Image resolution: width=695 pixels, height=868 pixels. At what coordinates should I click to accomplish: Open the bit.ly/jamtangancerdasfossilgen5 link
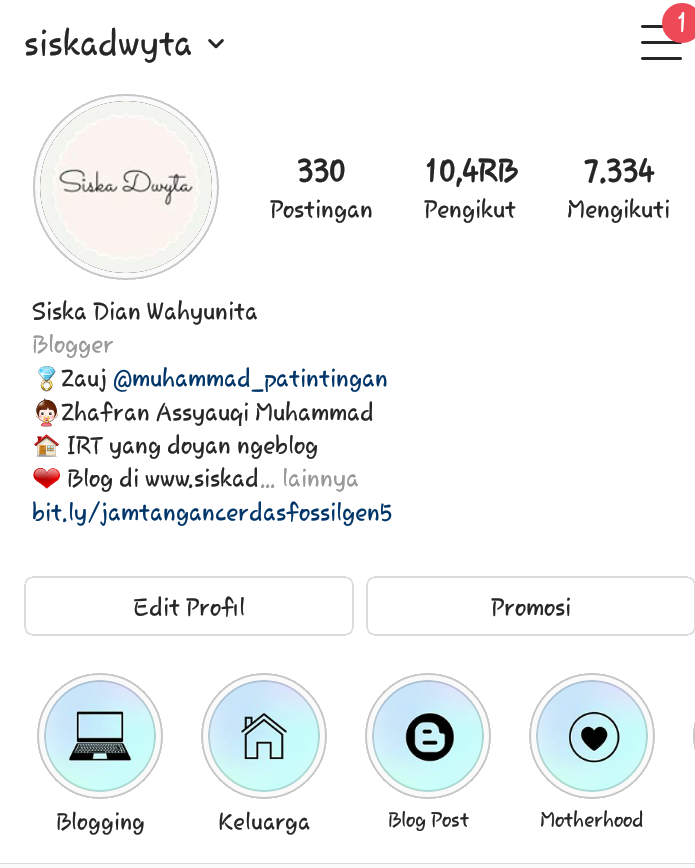pyautogui.click(x=212, y=513)
